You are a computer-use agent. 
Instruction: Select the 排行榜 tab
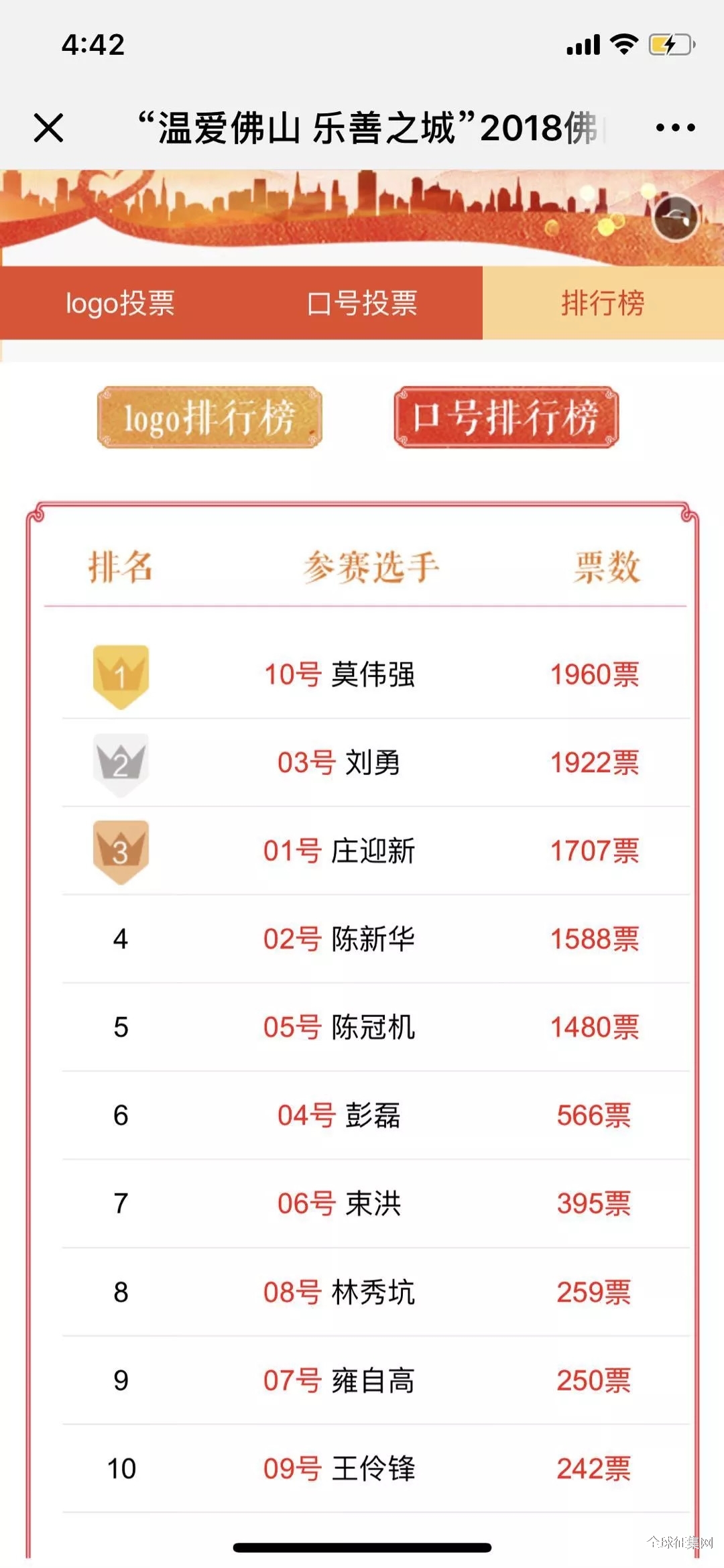point(603,303)
